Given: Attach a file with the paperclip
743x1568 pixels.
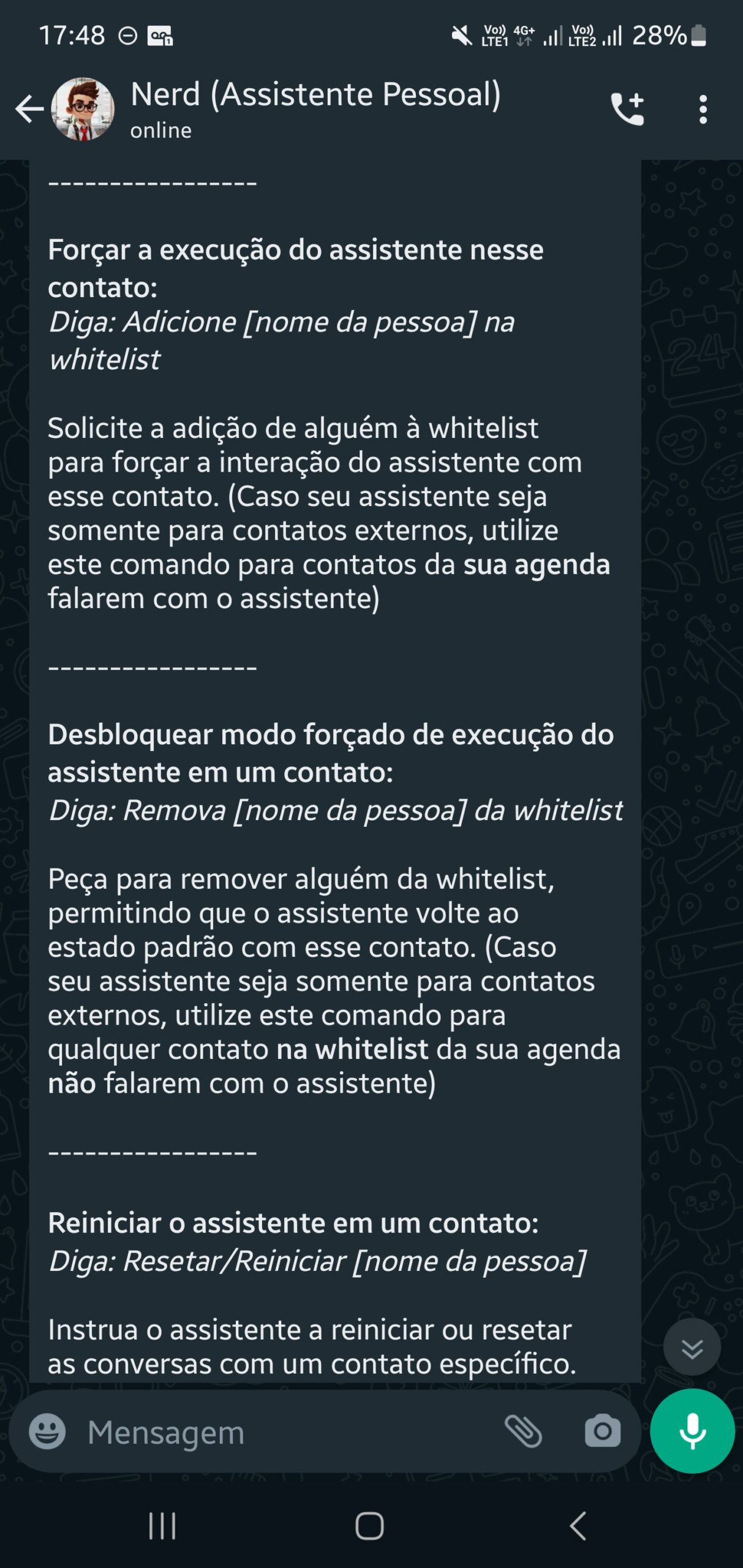Looking at the screenshot, I should pyautogui.click(x=523, y=1431).
